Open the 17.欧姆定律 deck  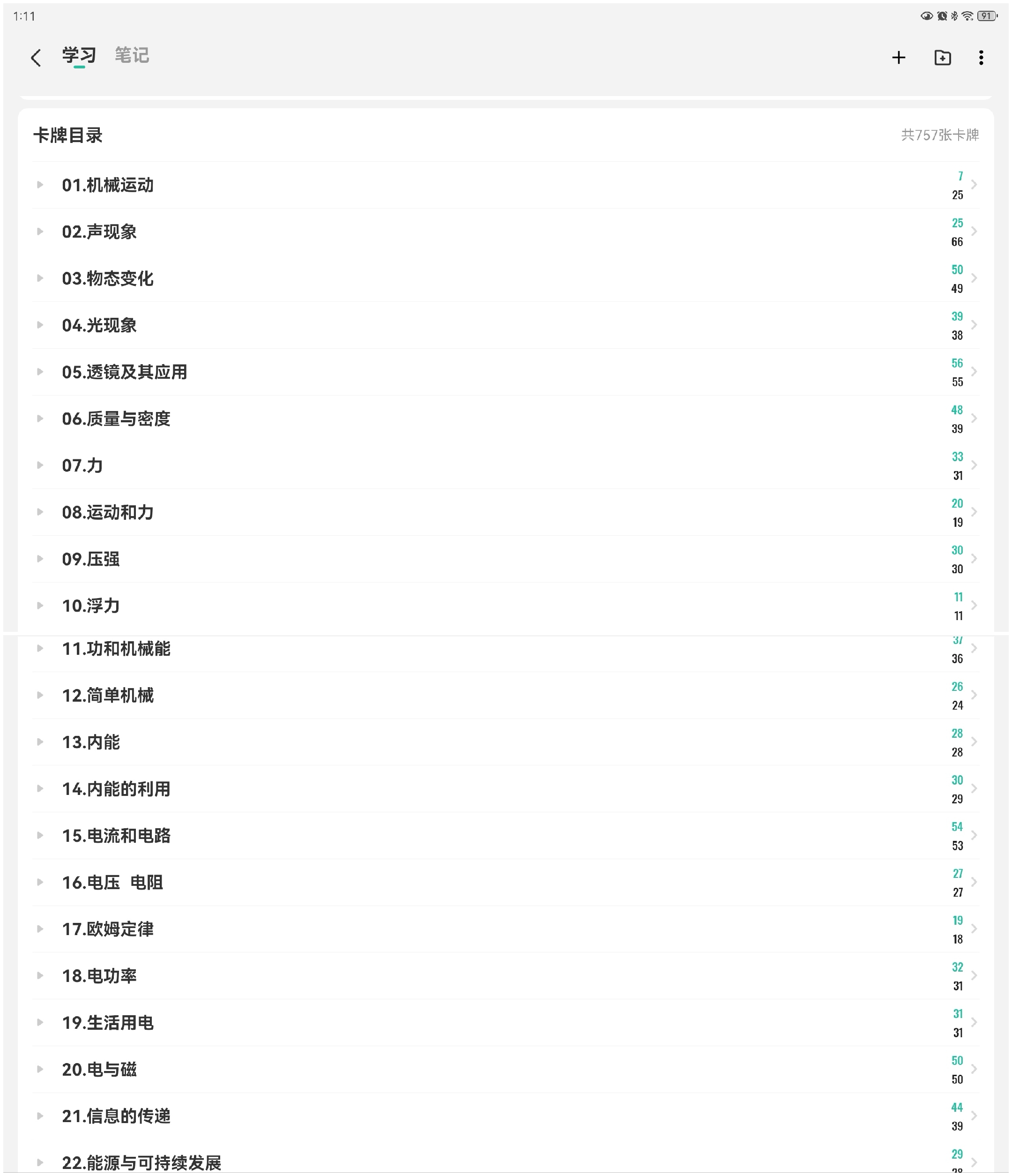[506, 929]
